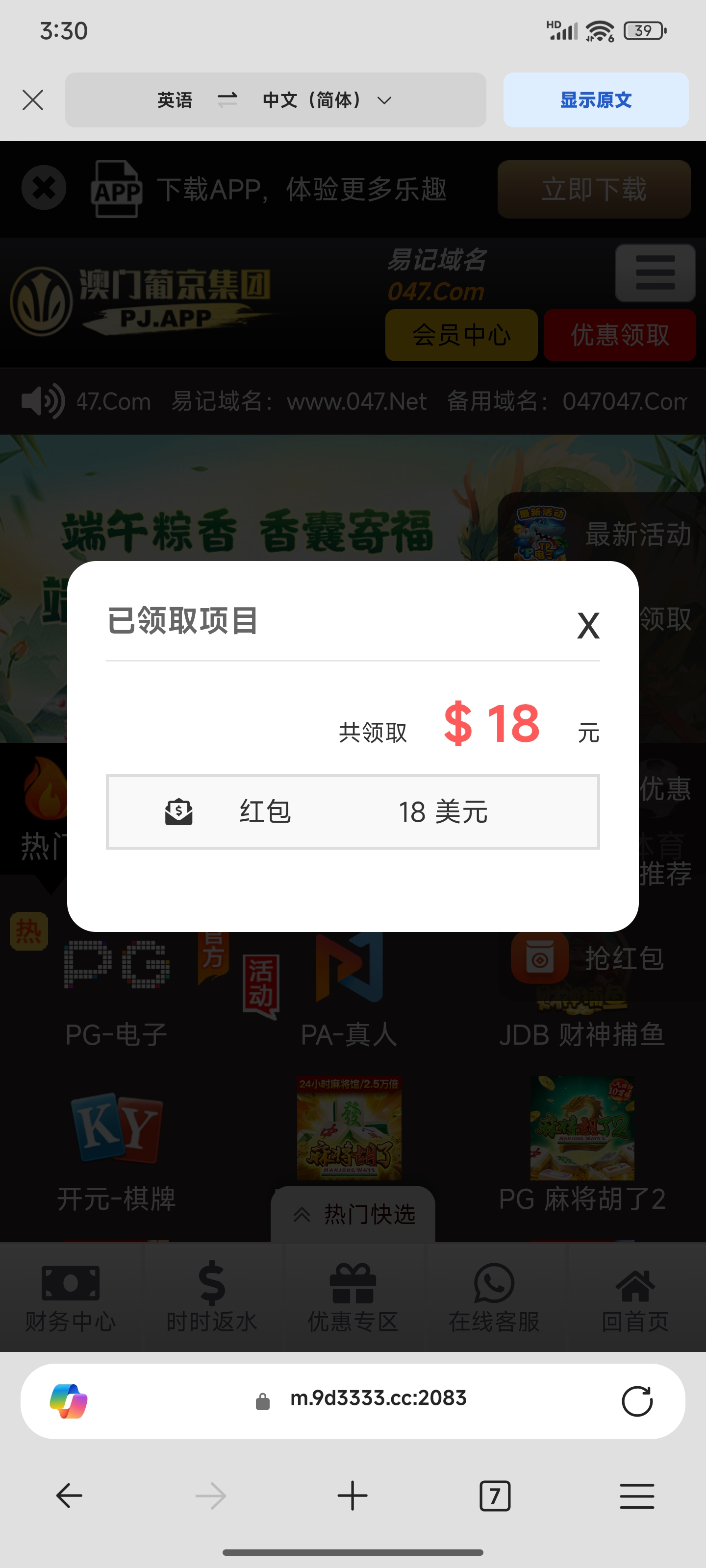Viewport: 706px width, 1568px height.
Task: Select the 英语 source language
Action: point(175,100)
